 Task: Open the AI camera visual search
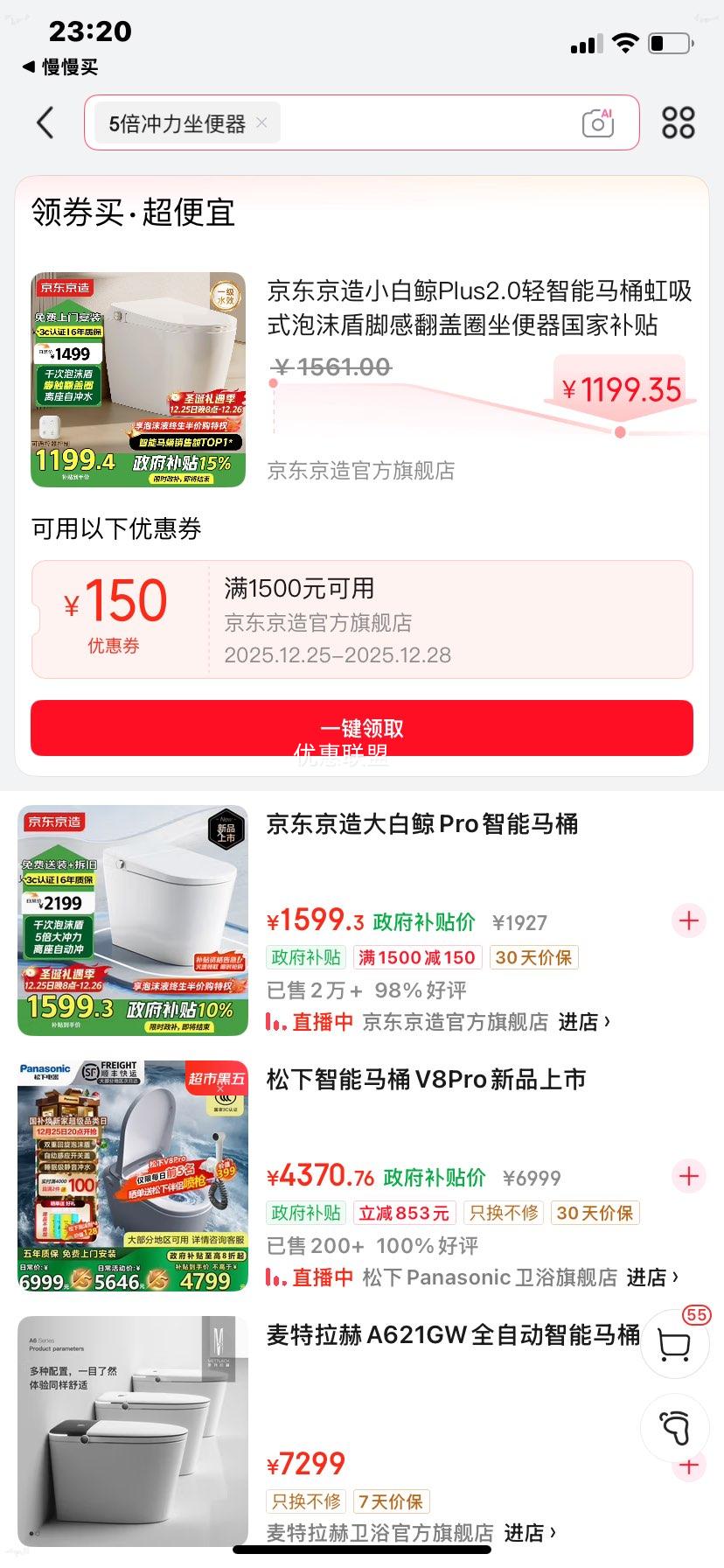coord(597,122)
